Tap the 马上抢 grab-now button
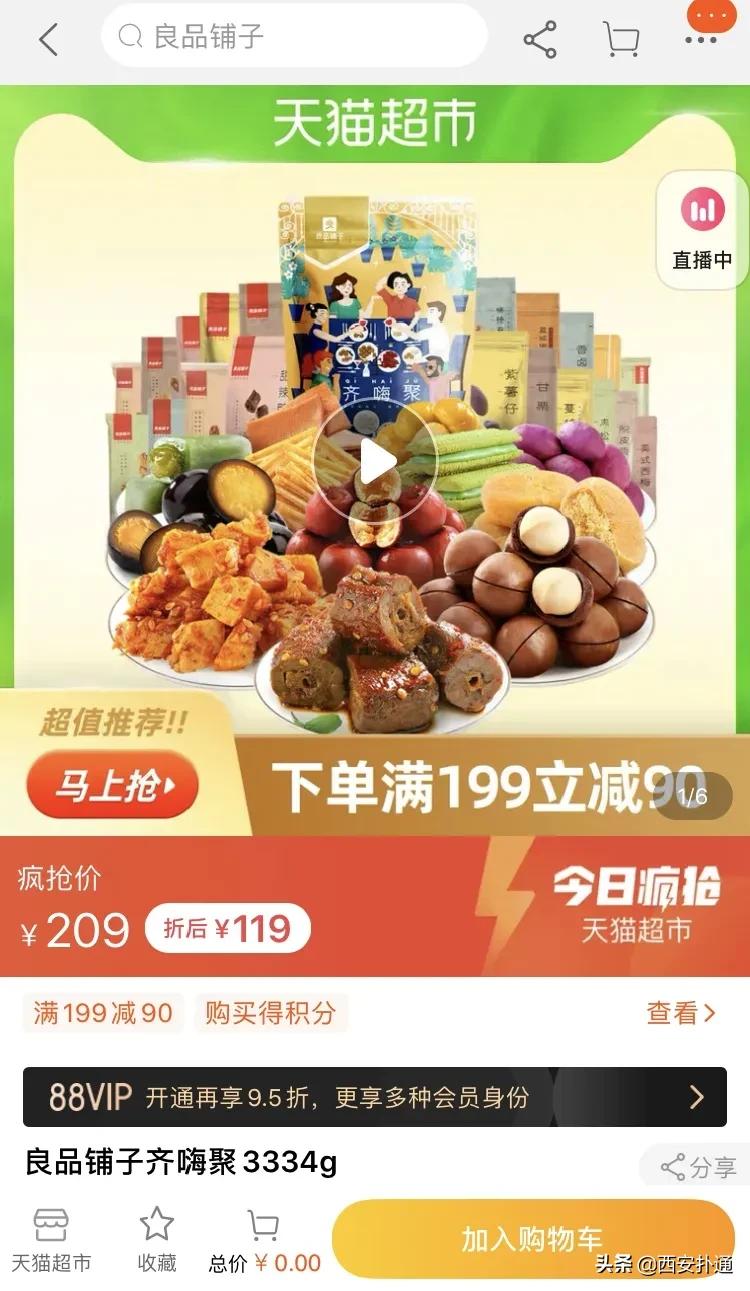Viewport: 750px width, 1291px height. (112, 788)
